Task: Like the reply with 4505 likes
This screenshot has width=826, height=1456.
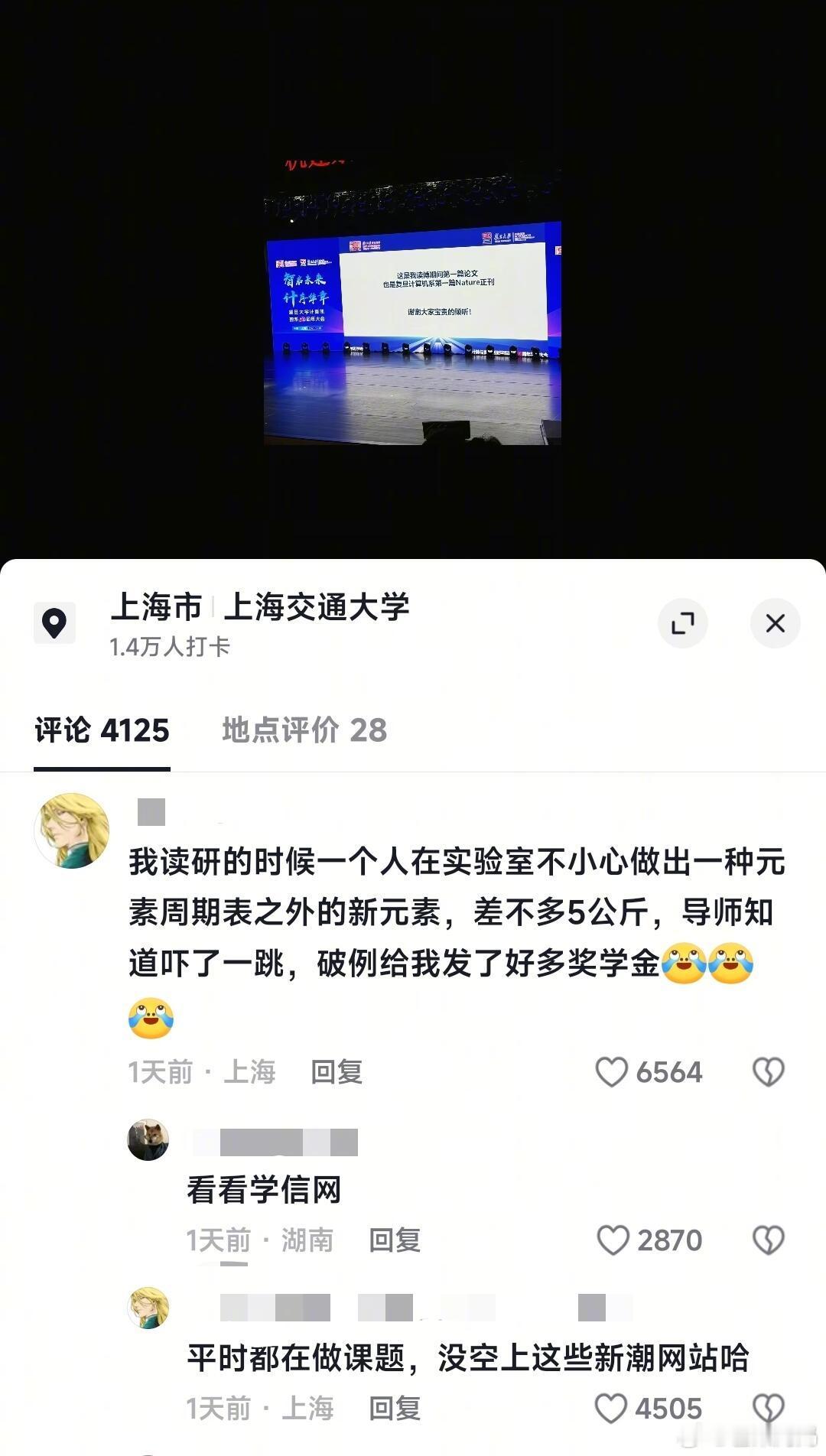Action: tap(611, 1409)
